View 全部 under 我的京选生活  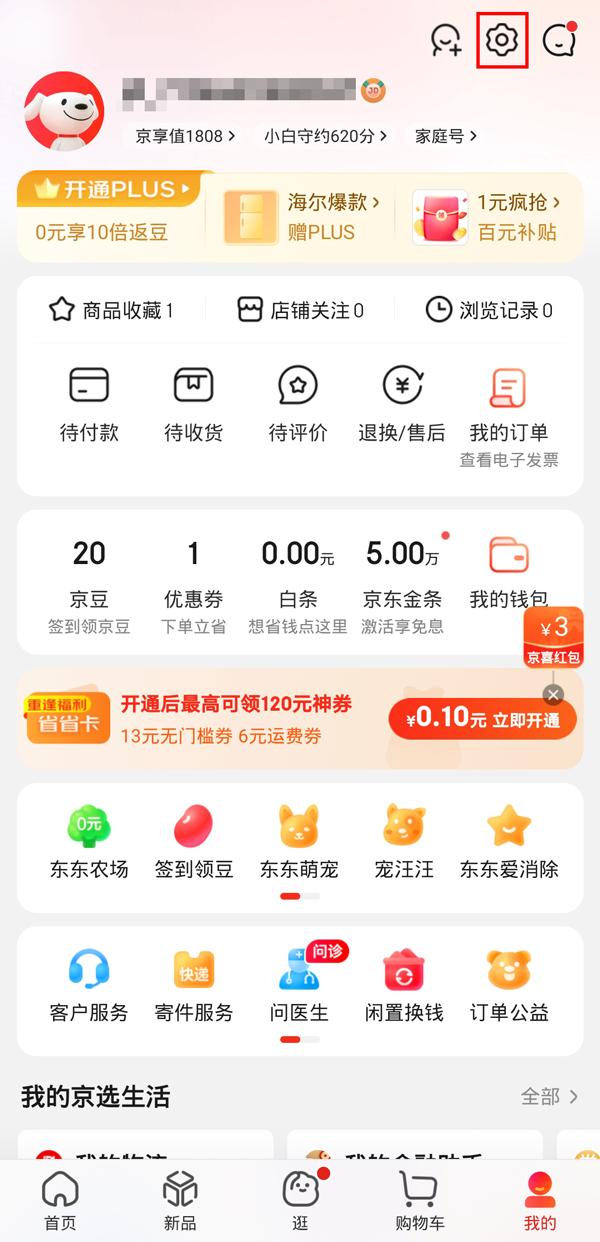(x=549, y=1096)
